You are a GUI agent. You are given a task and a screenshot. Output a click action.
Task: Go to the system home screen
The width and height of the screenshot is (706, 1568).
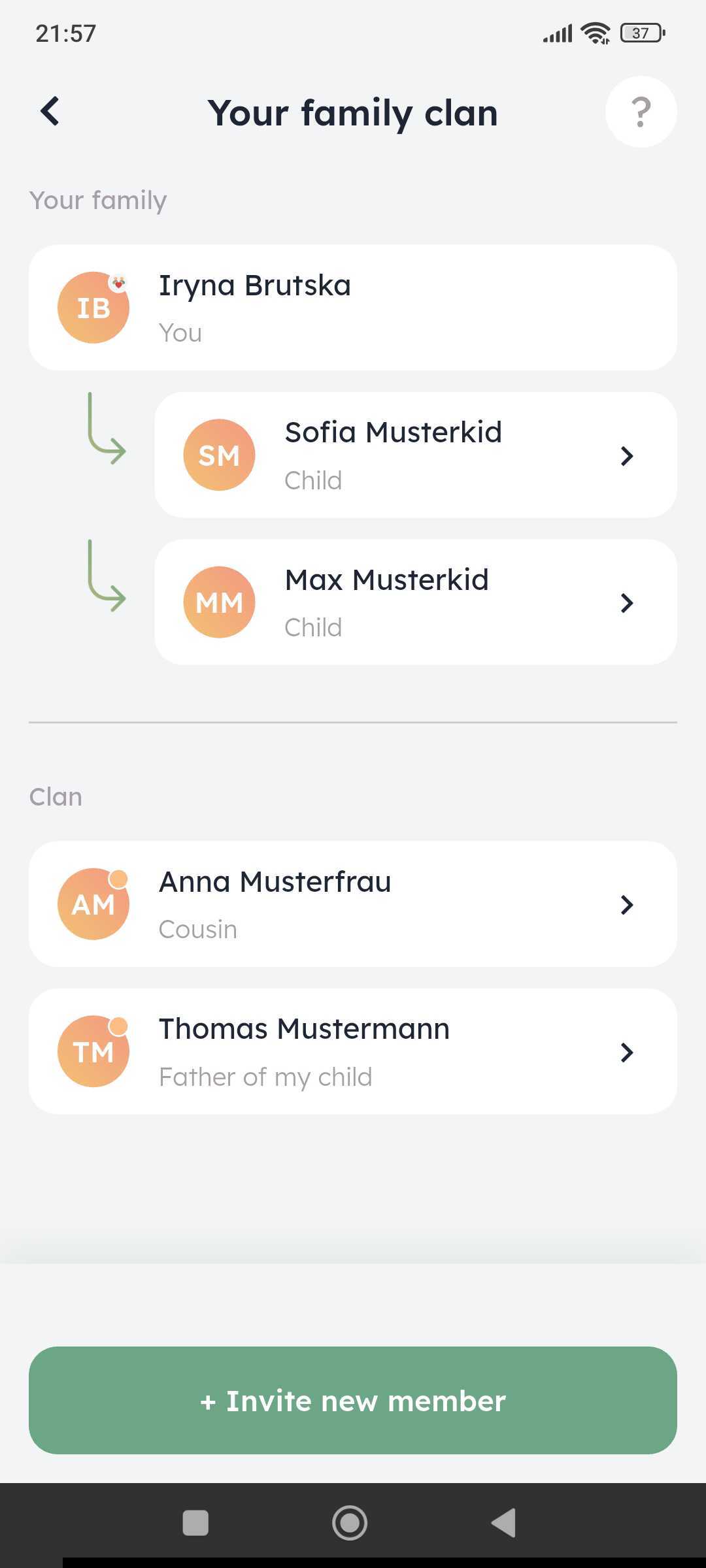350,1523
